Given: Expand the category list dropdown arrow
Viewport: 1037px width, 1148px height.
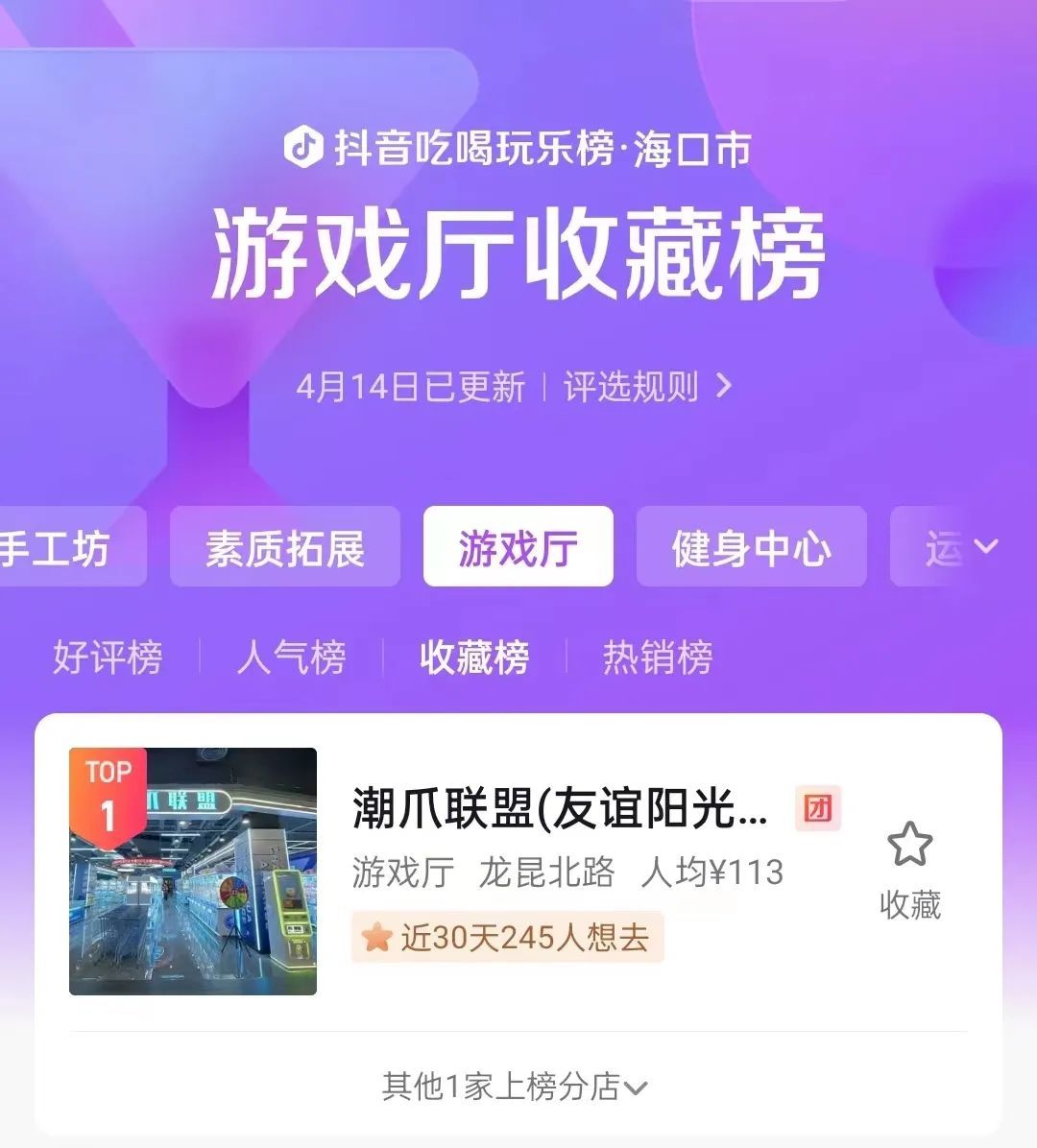Looking at the screenshot, I should 986,546.
